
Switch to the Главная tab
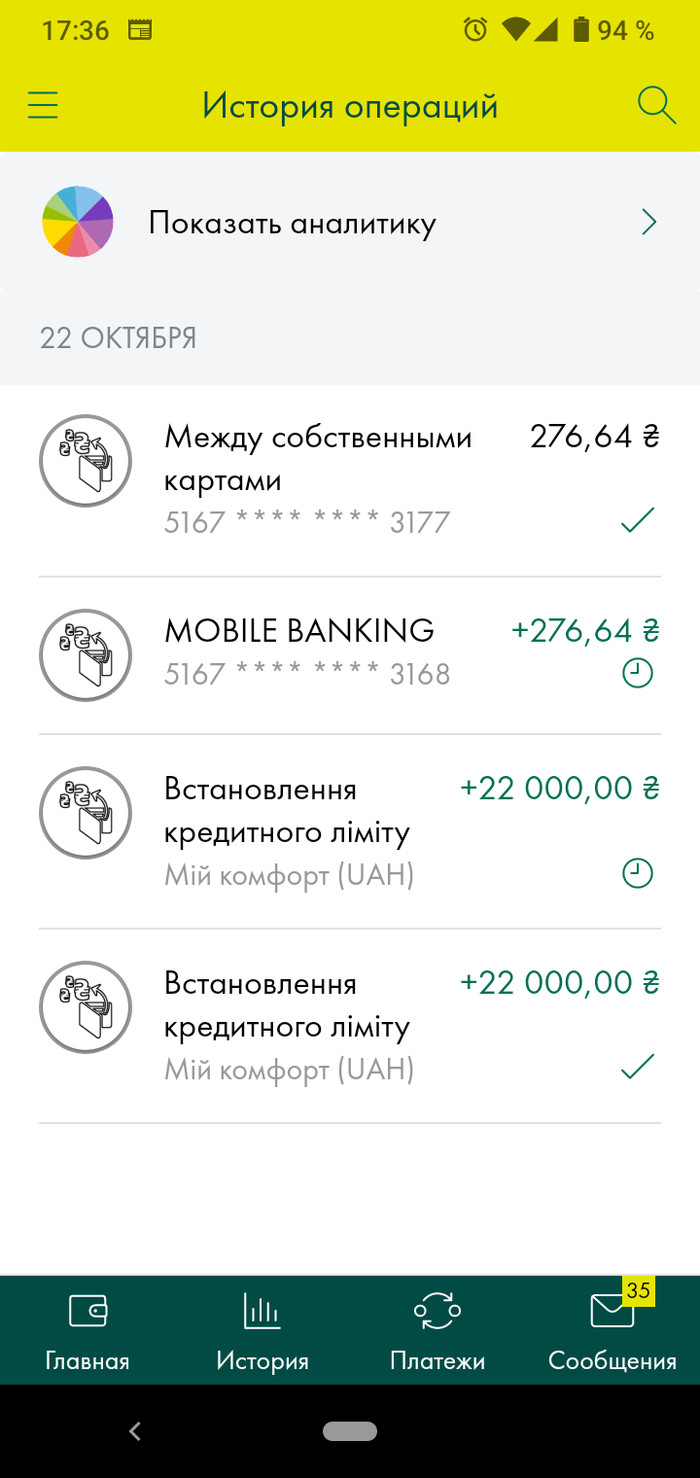87,1332
